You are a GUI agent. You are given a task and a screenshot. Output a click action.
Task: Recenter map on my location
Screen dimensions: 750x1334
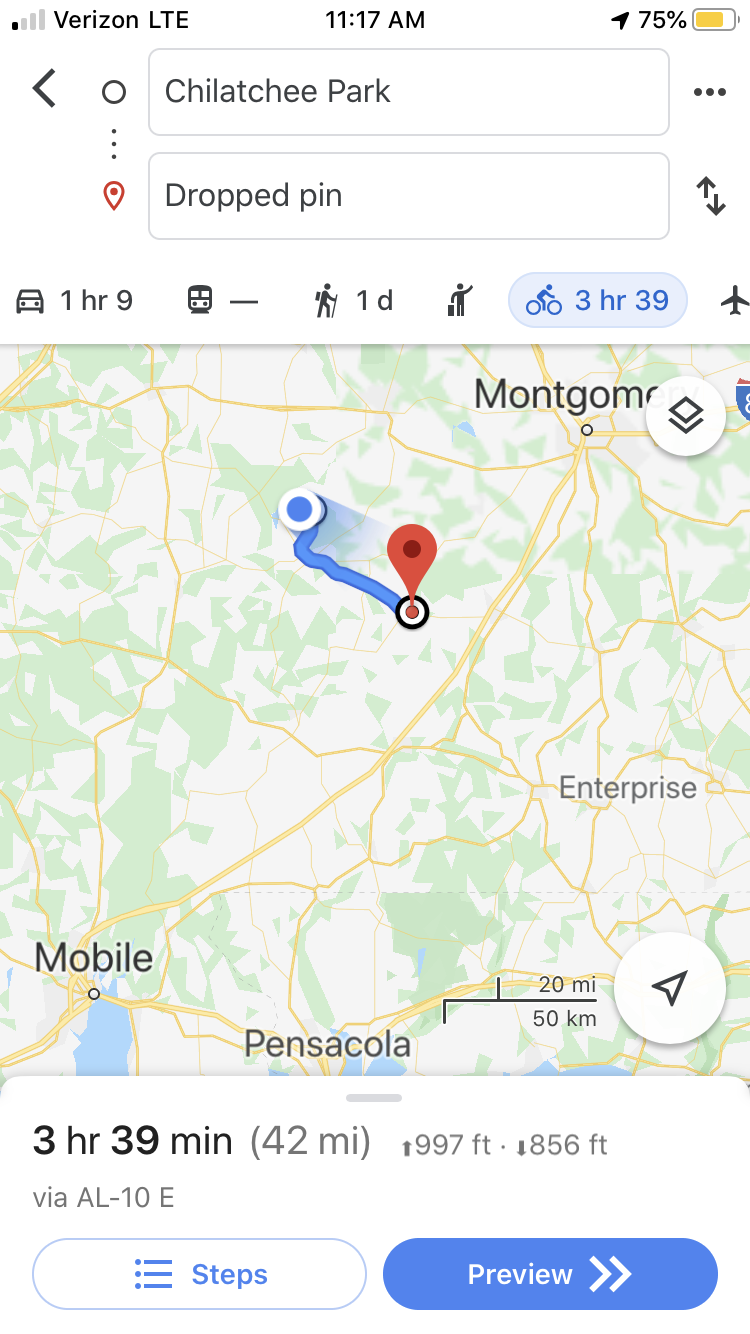point(669,988)
